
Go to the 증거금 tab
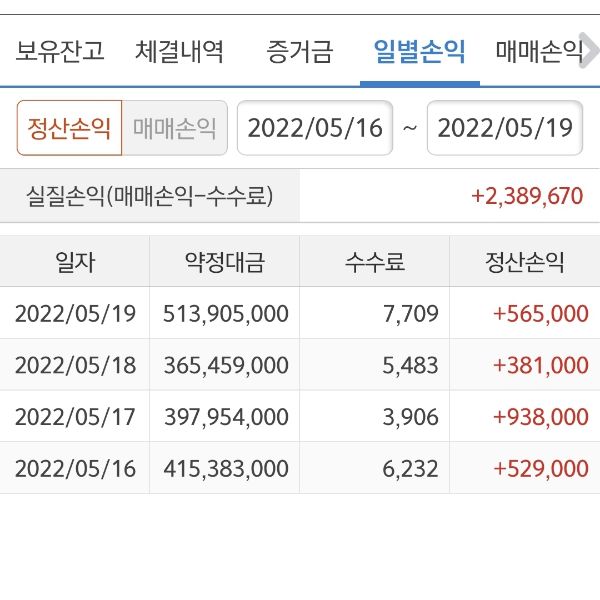tap(300, 51)
